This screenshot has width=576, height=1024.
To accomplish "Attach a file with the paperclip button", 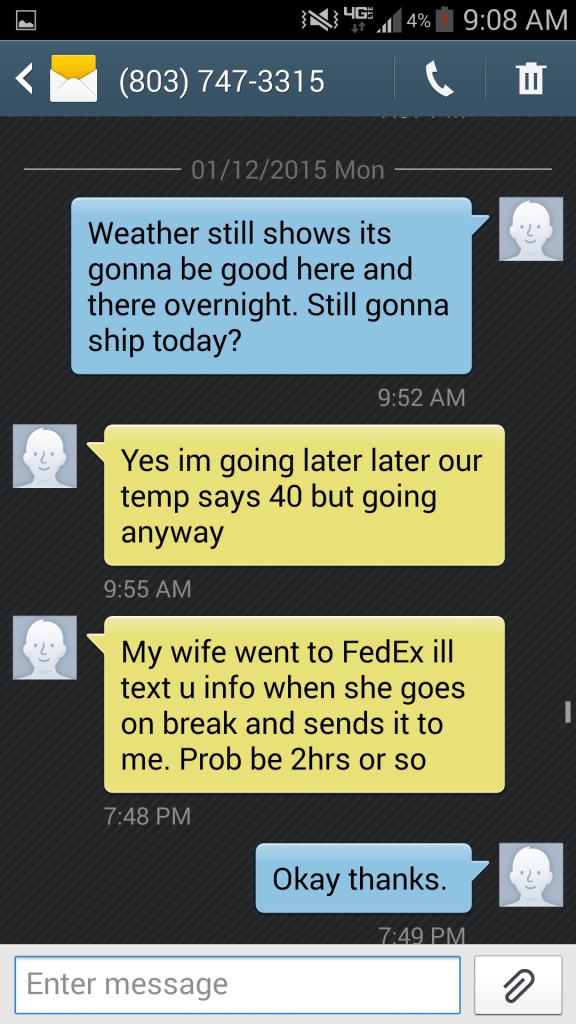I will (x=518, y=985).
